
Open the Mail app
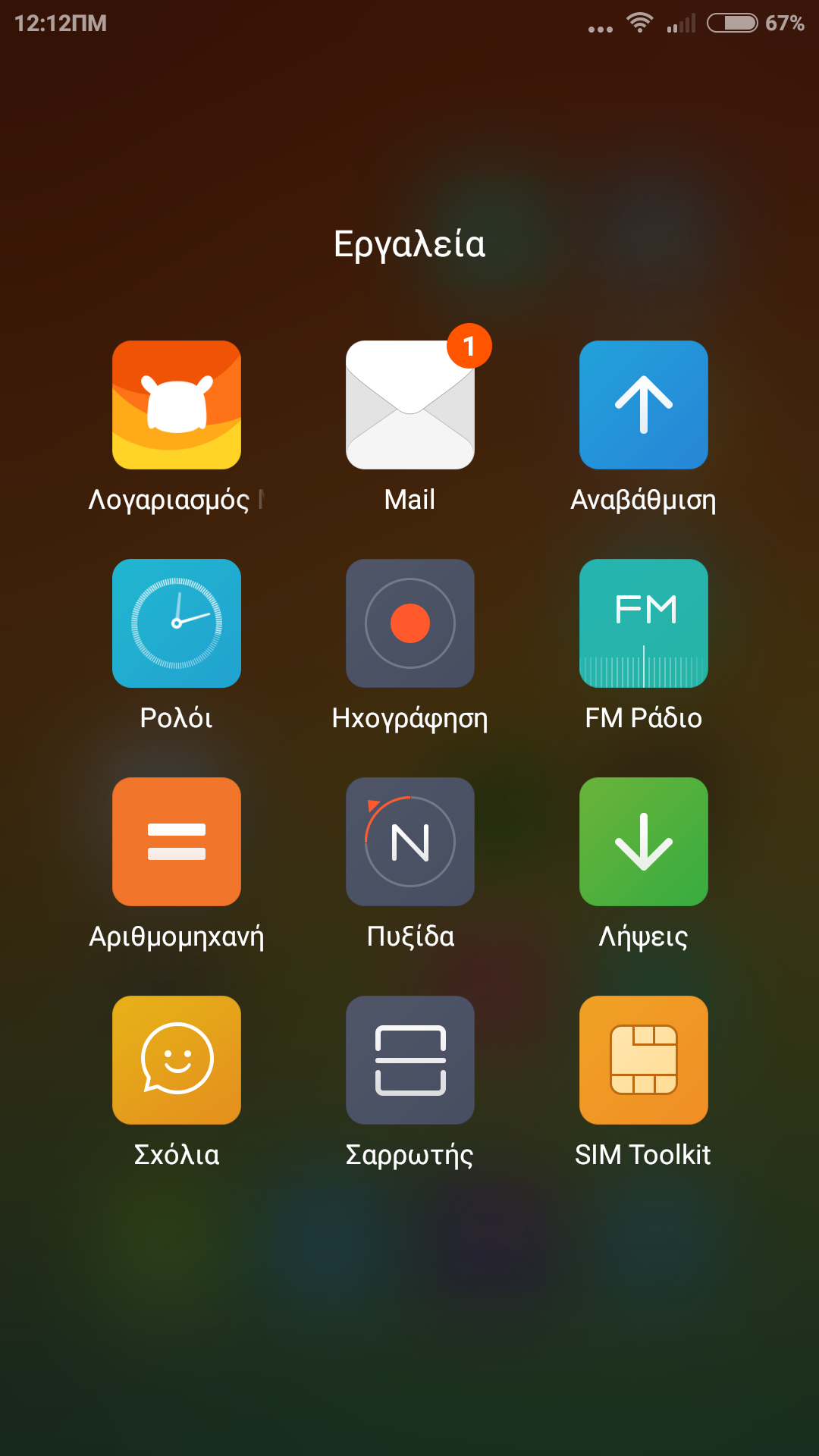click(410, 405)
